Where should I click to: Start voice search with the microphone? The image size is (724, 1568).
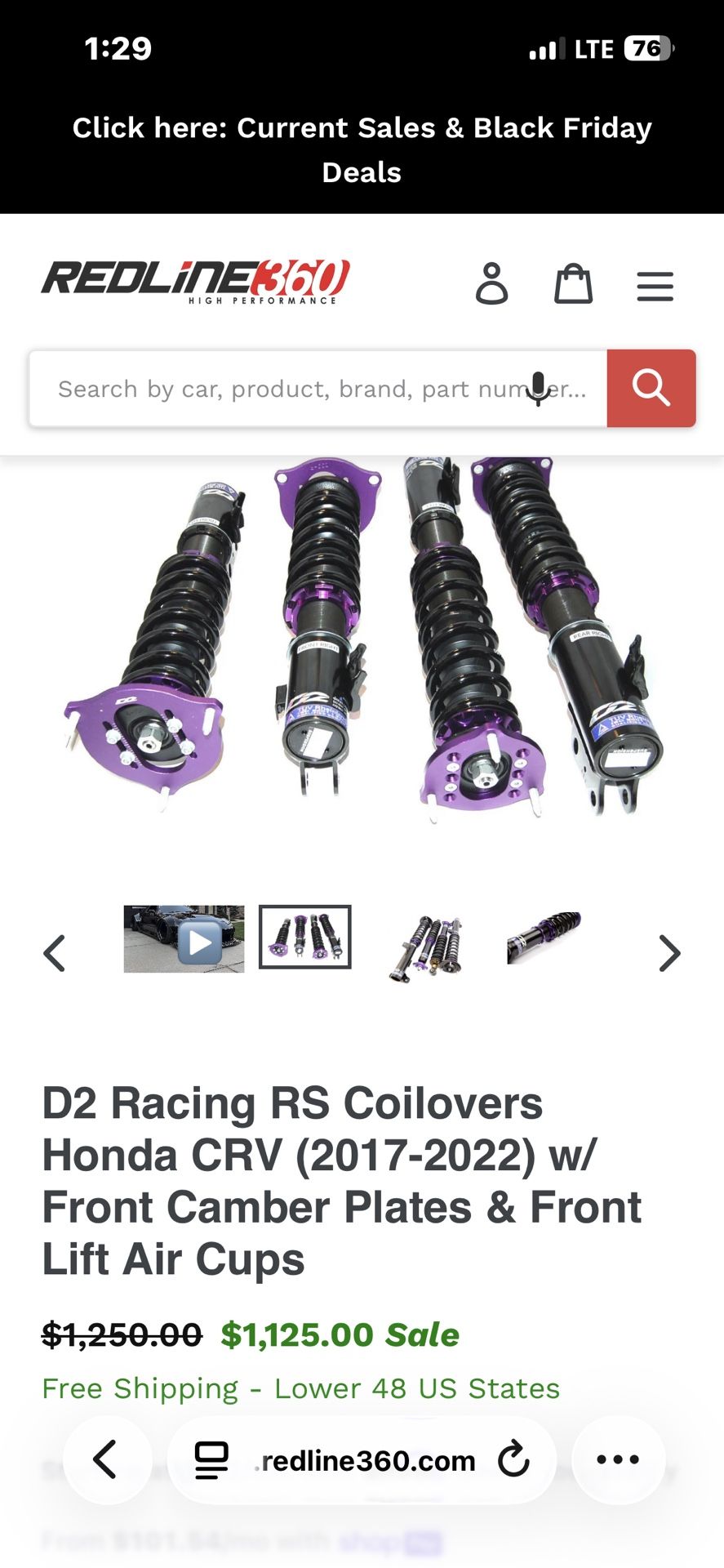pyautogui.click(x=538, y=389)
